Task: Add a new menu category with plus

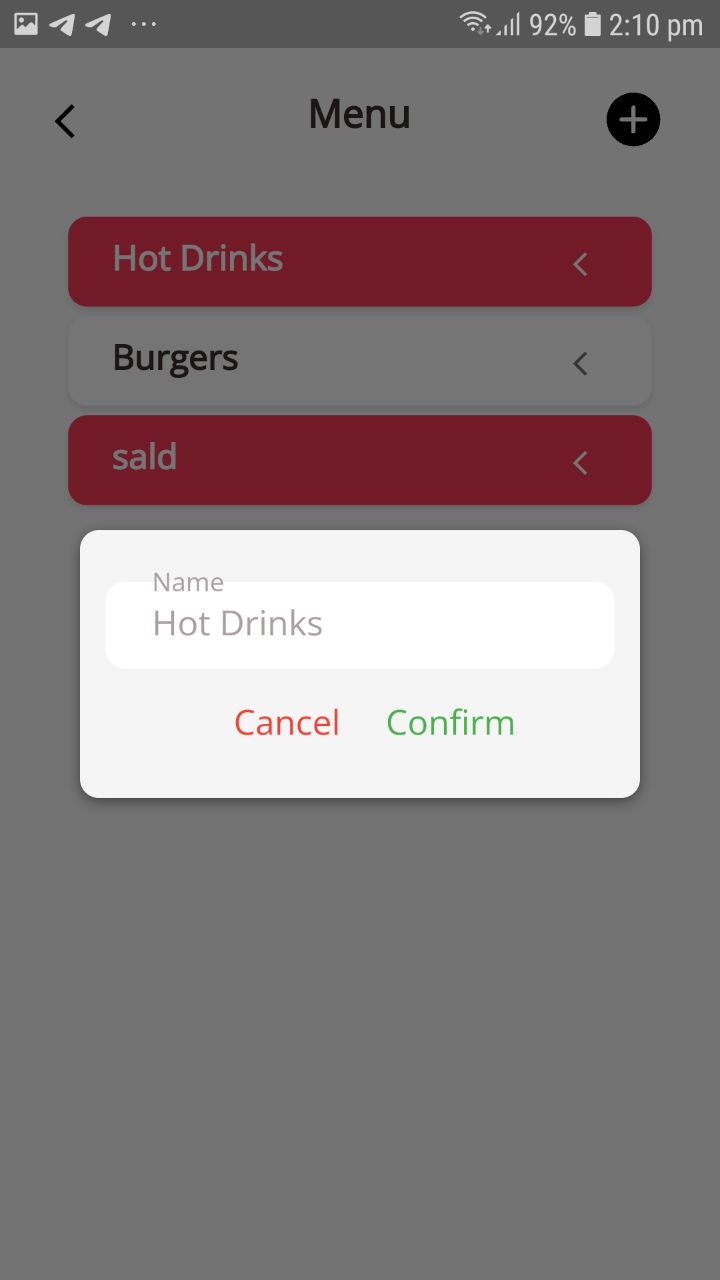Action: pos(633,120)
